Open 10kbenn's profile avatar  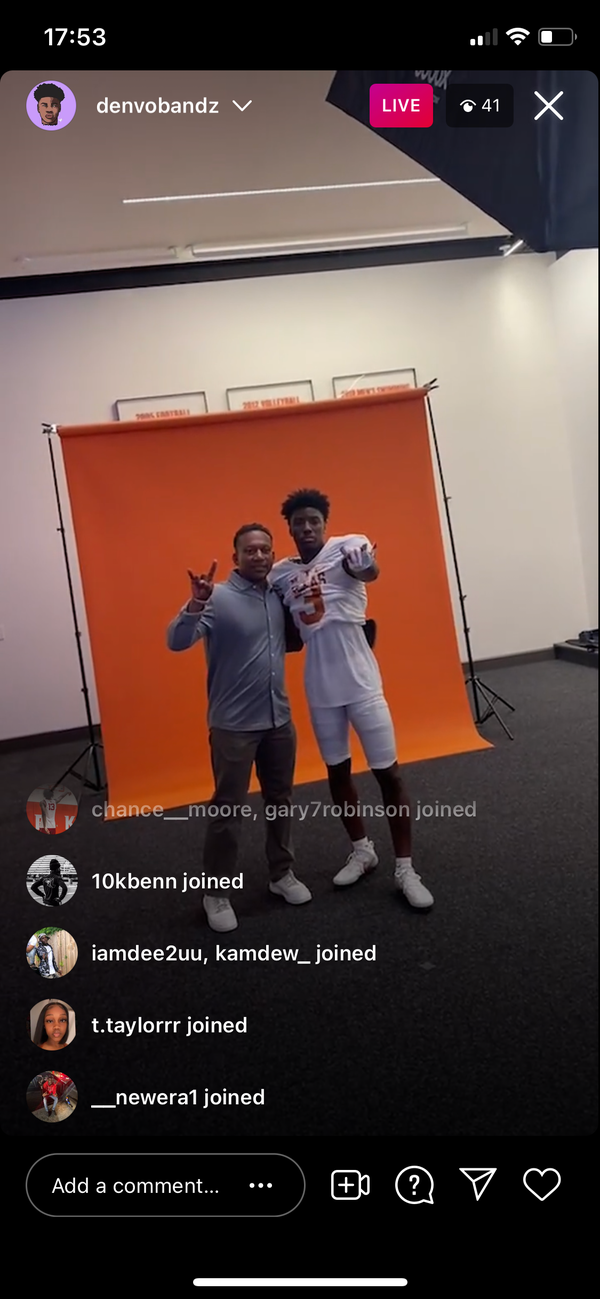[x=52, y=881]
